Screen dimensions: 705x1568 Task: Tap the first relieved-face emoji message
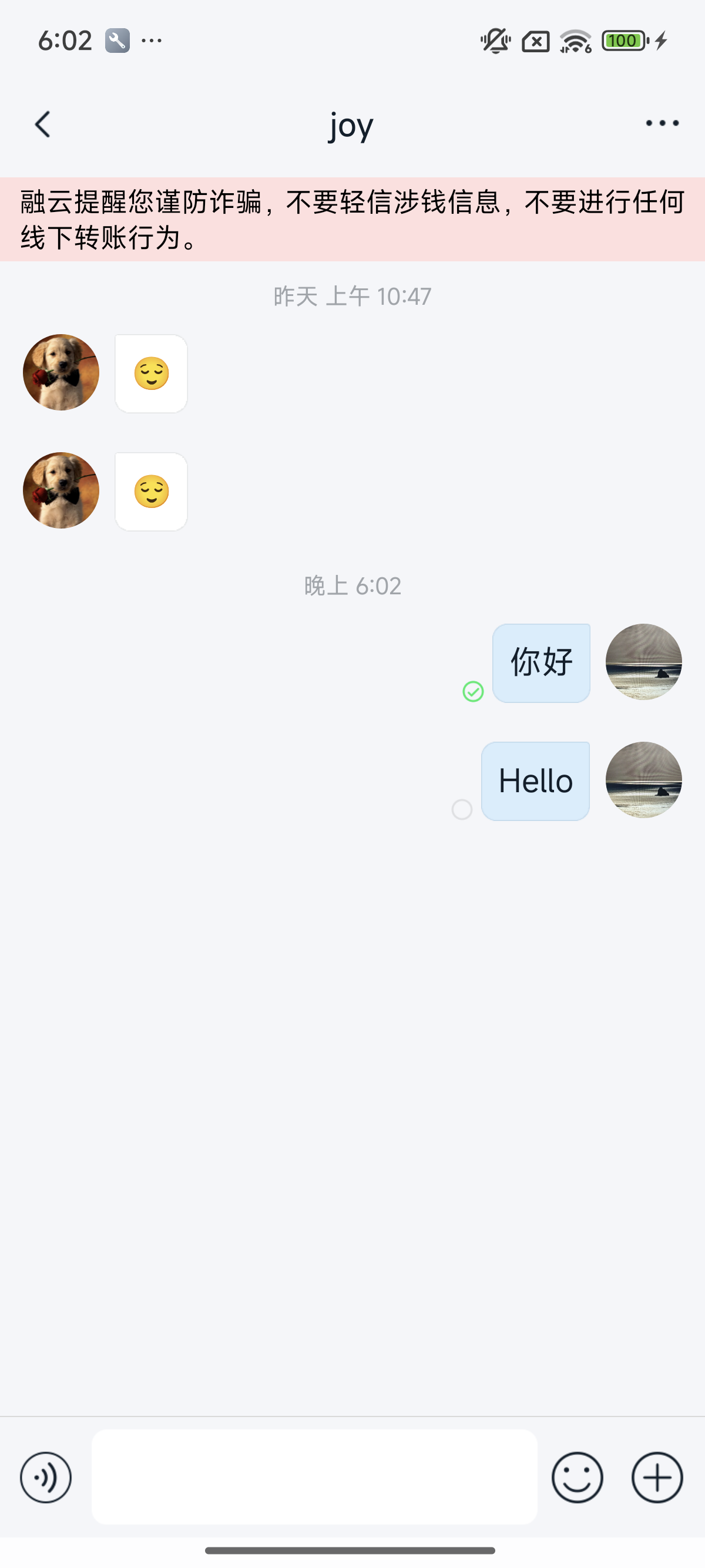point(150,374)
